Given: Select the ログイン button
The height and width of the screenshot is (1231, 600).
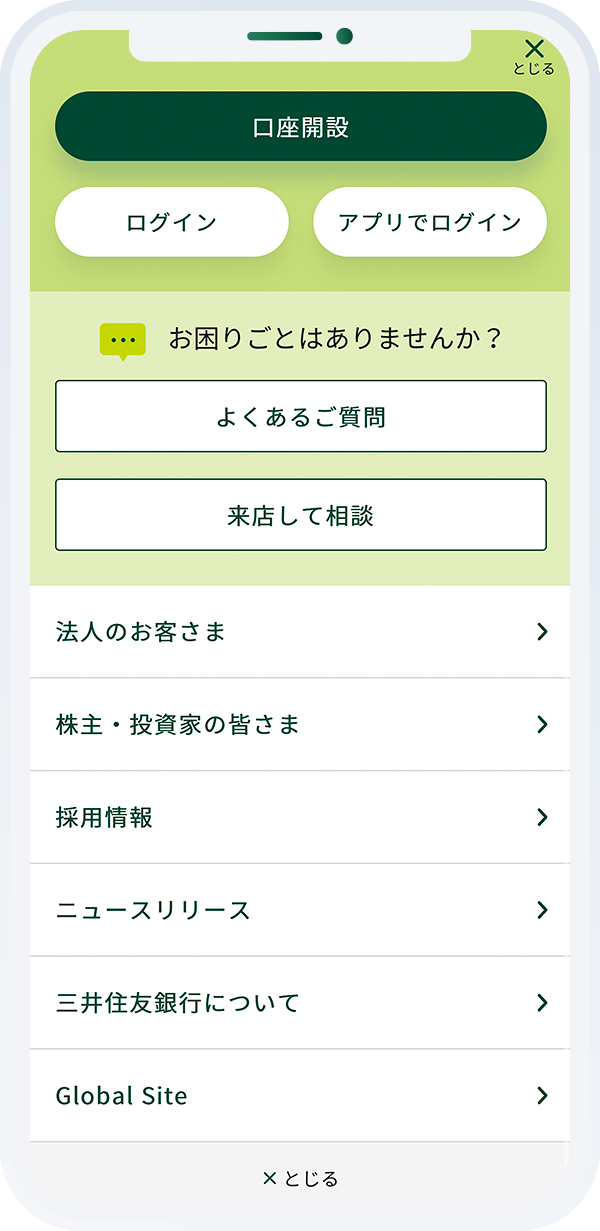Looking at the screenshot, I should click(x=172, y=222).
